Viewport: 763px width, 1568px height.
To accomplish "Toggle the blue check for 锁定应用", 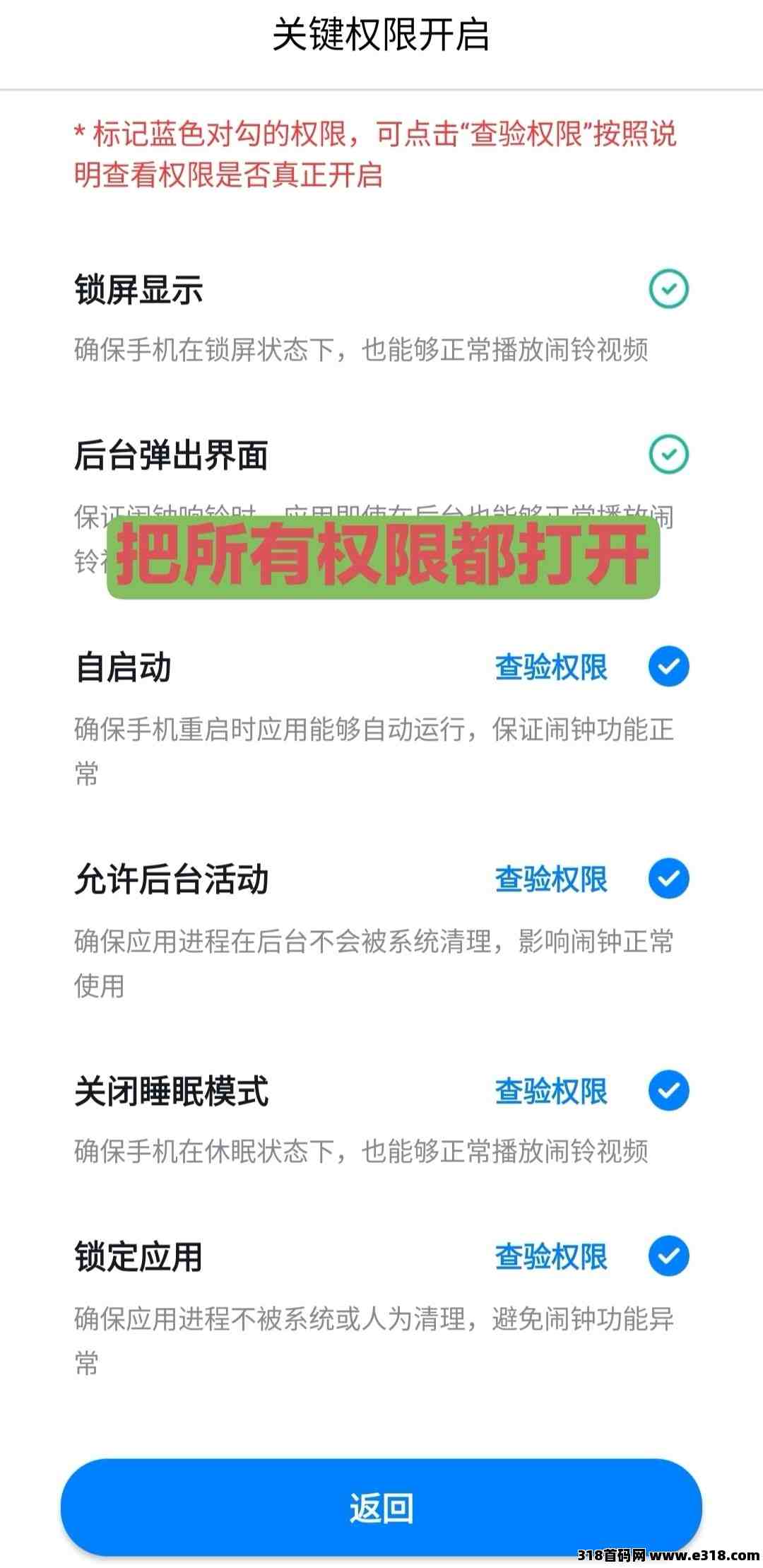I will 668,1256.
